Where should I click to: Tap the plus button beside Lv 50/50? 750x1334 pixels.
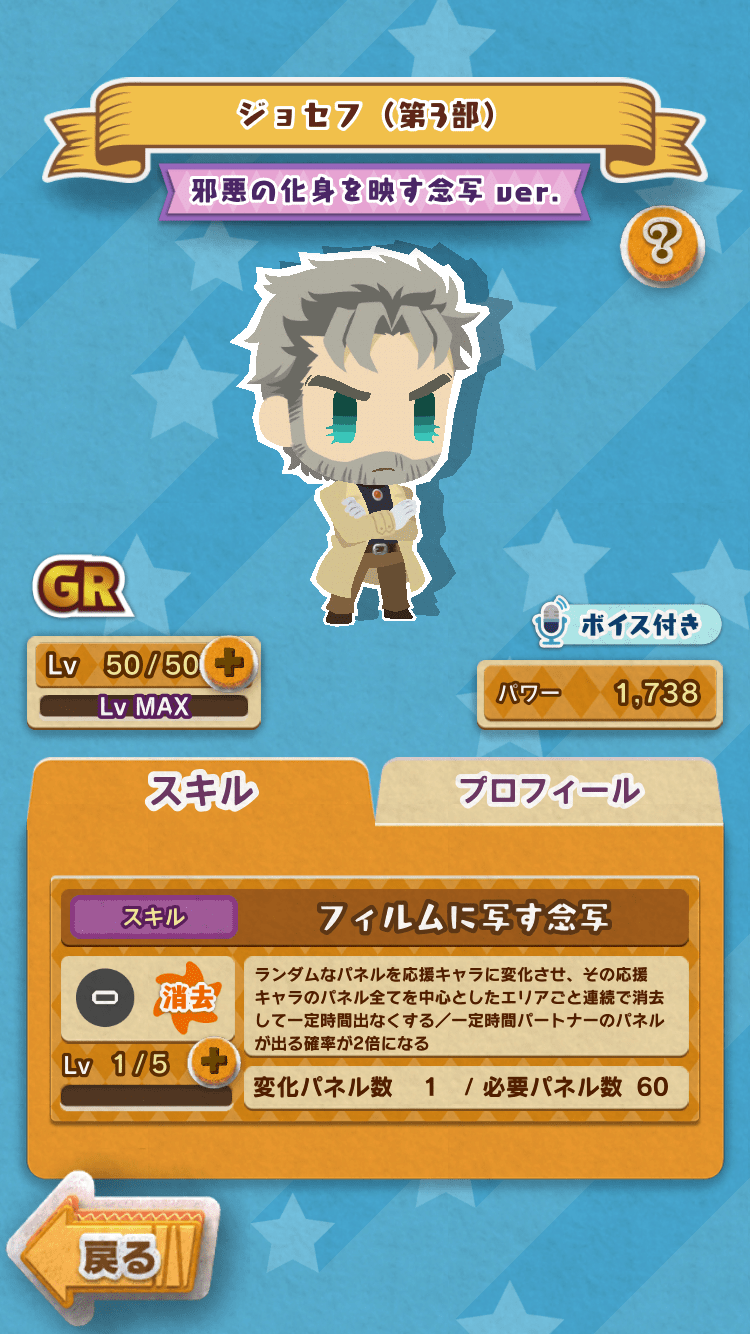[230, 664]
